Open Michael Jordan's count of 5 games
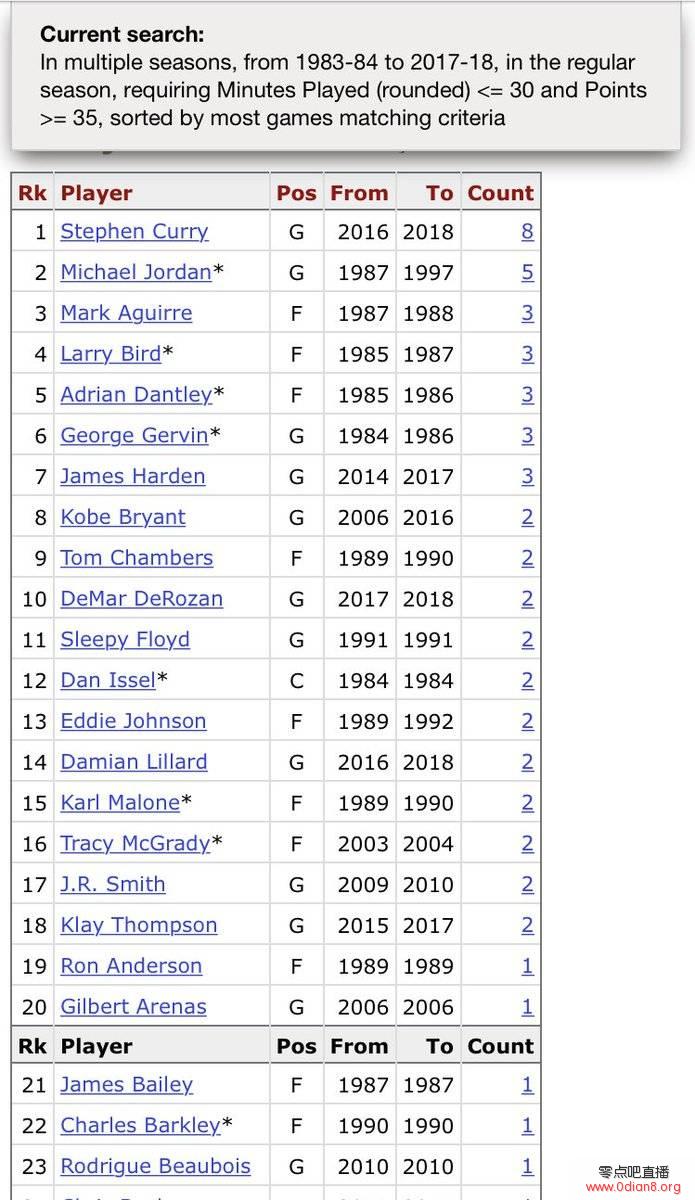Image resolution: width=695 pixels, height=1200 pixels. tap(527, 272)
